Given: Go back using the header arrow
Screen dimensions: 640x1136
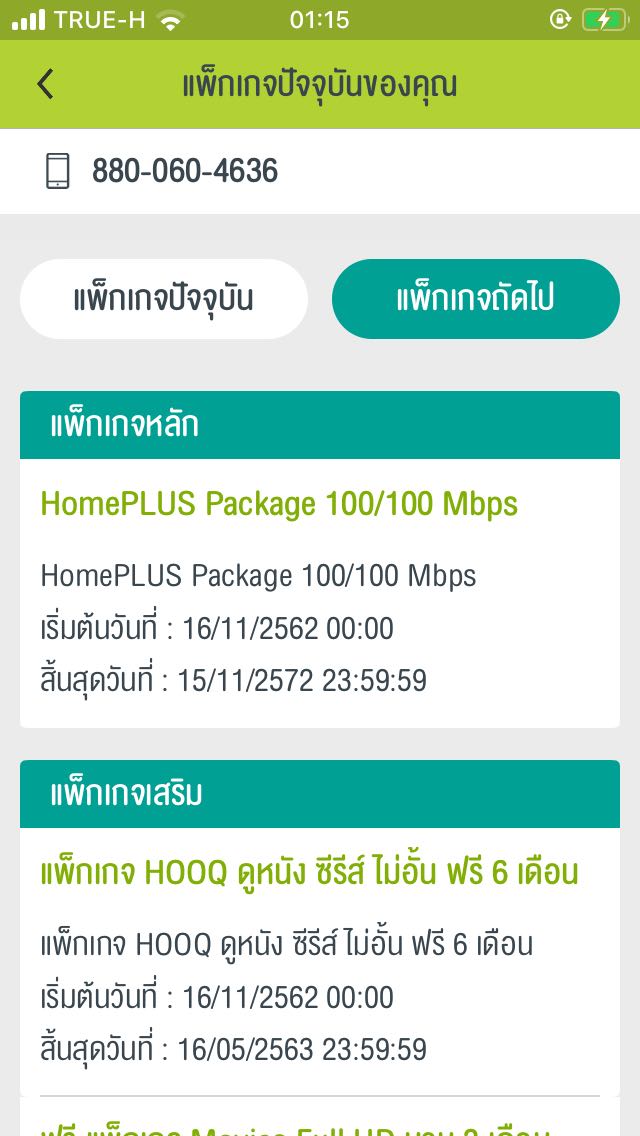Looking at the screenshot, I should click(x=45, y=84).
